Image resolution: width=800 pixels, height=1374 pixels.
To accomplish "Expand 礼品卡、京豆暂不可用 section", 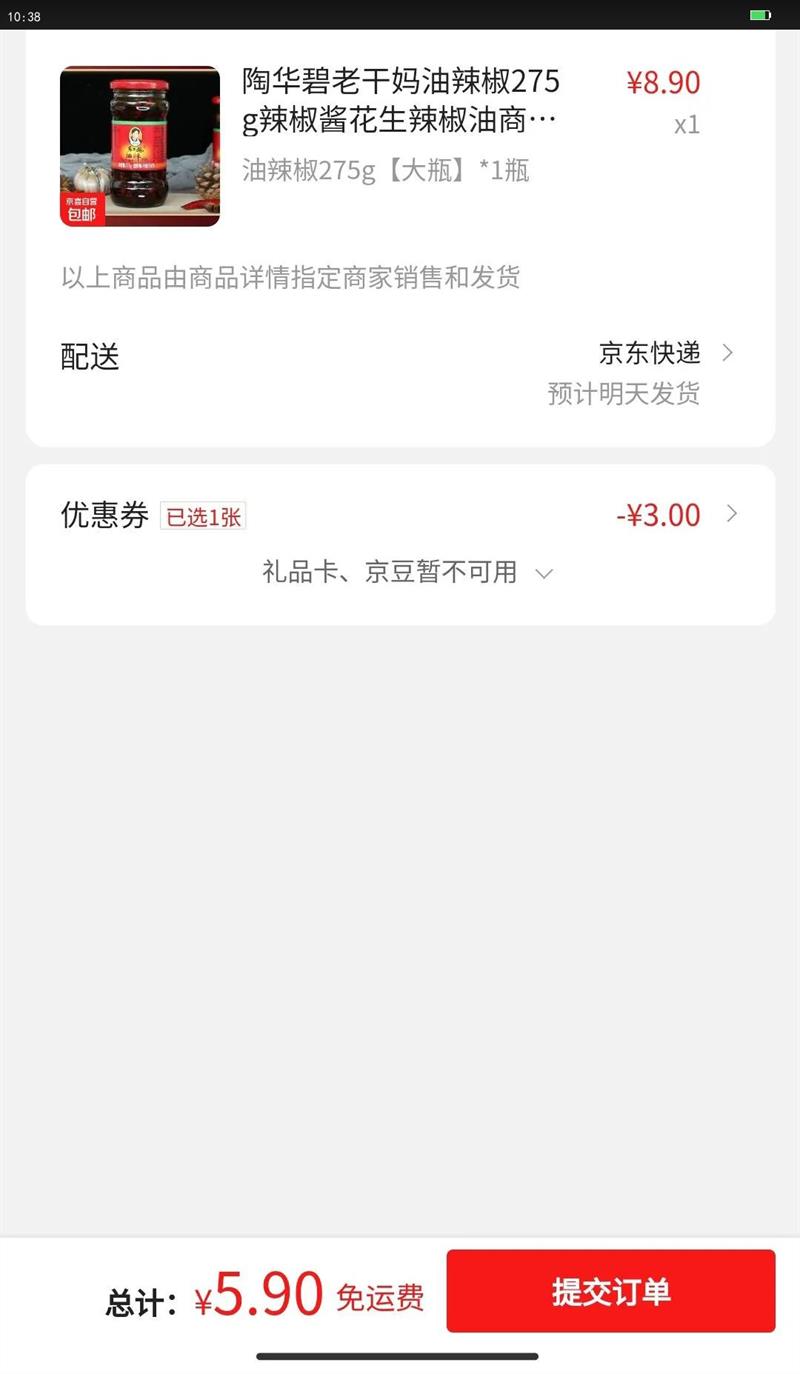I will click(x=406, y=573).
